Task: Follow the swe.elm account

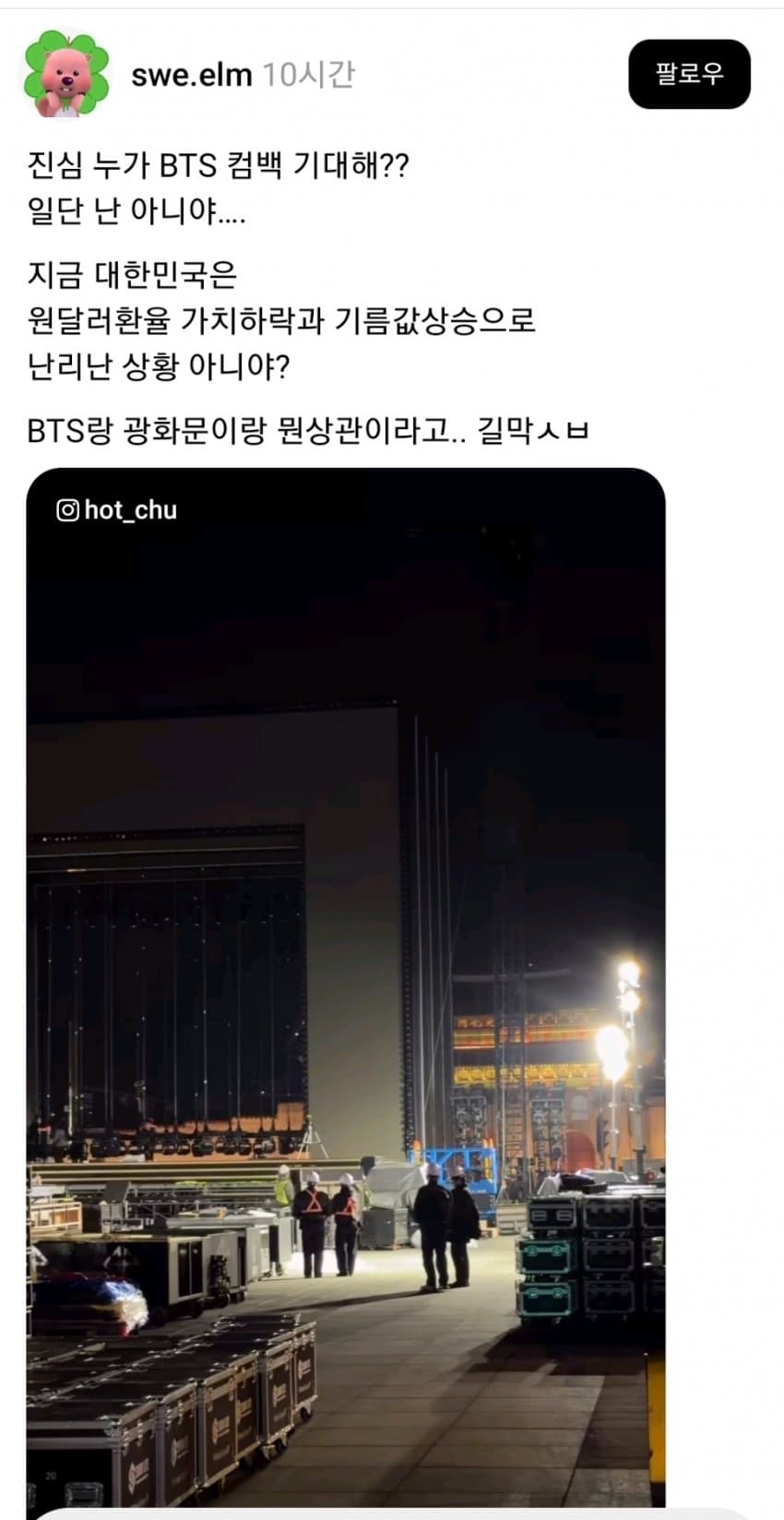Action: click(689, 74)
